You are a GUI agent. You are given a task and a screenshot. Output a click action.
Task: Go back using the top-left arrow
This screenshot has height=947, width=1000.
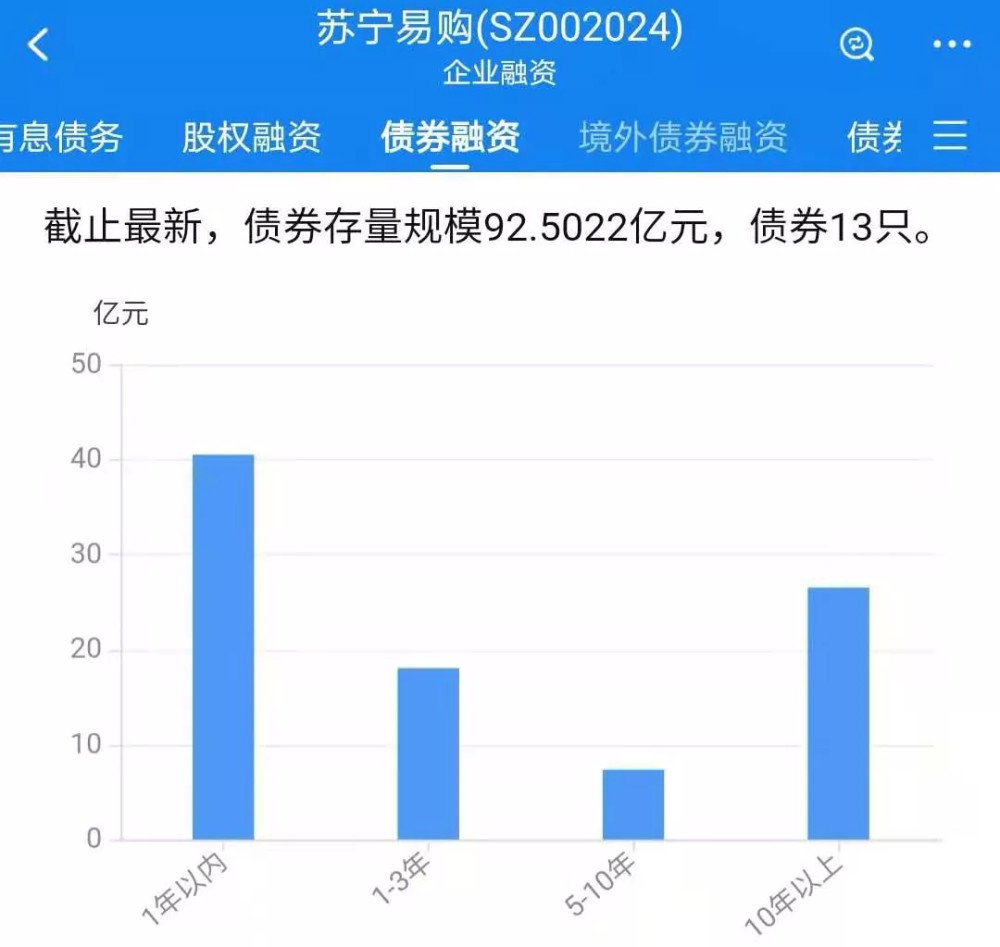[38, 45]
